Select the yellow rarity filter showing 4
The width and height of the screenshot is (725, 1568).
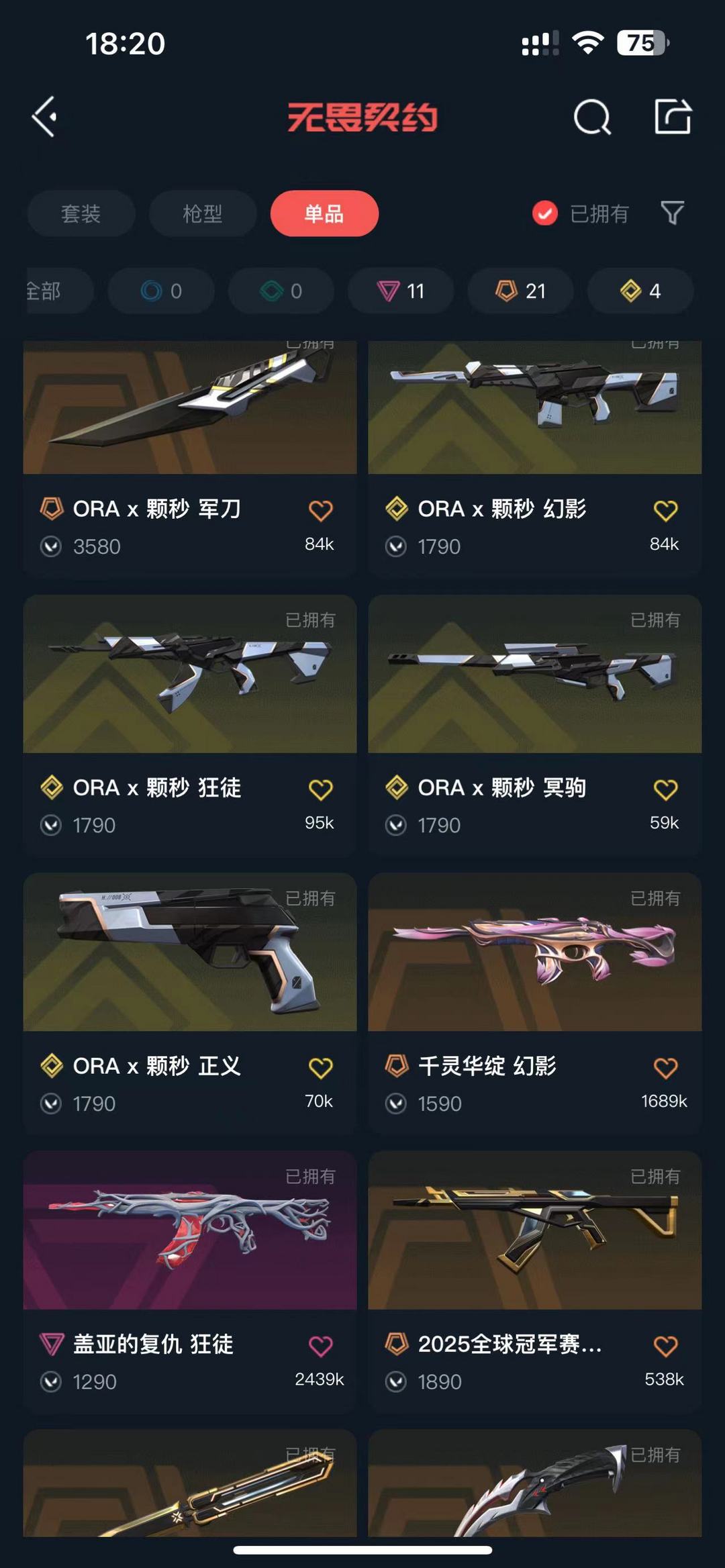coord(639,291)
